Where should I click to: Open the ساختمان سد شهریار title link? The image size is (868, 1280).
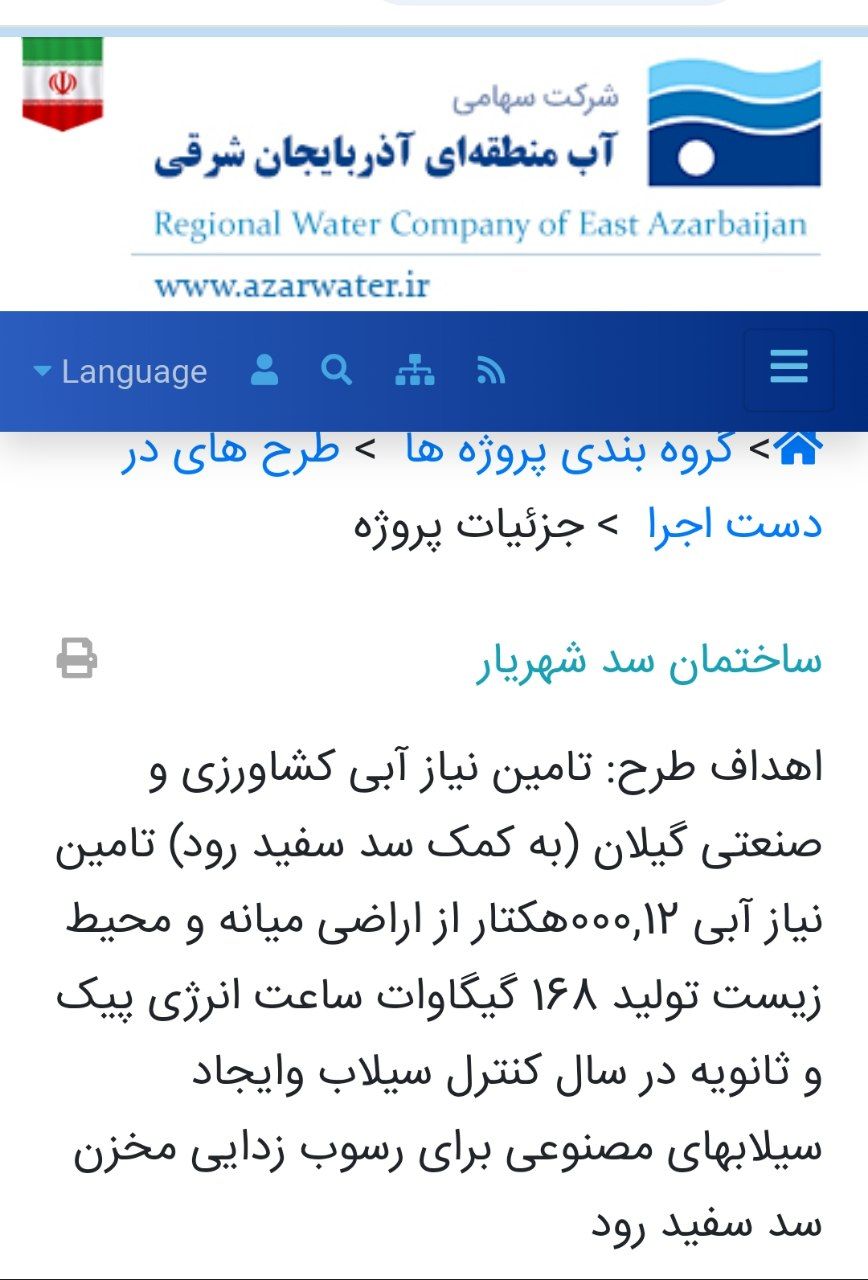[648, 661]
